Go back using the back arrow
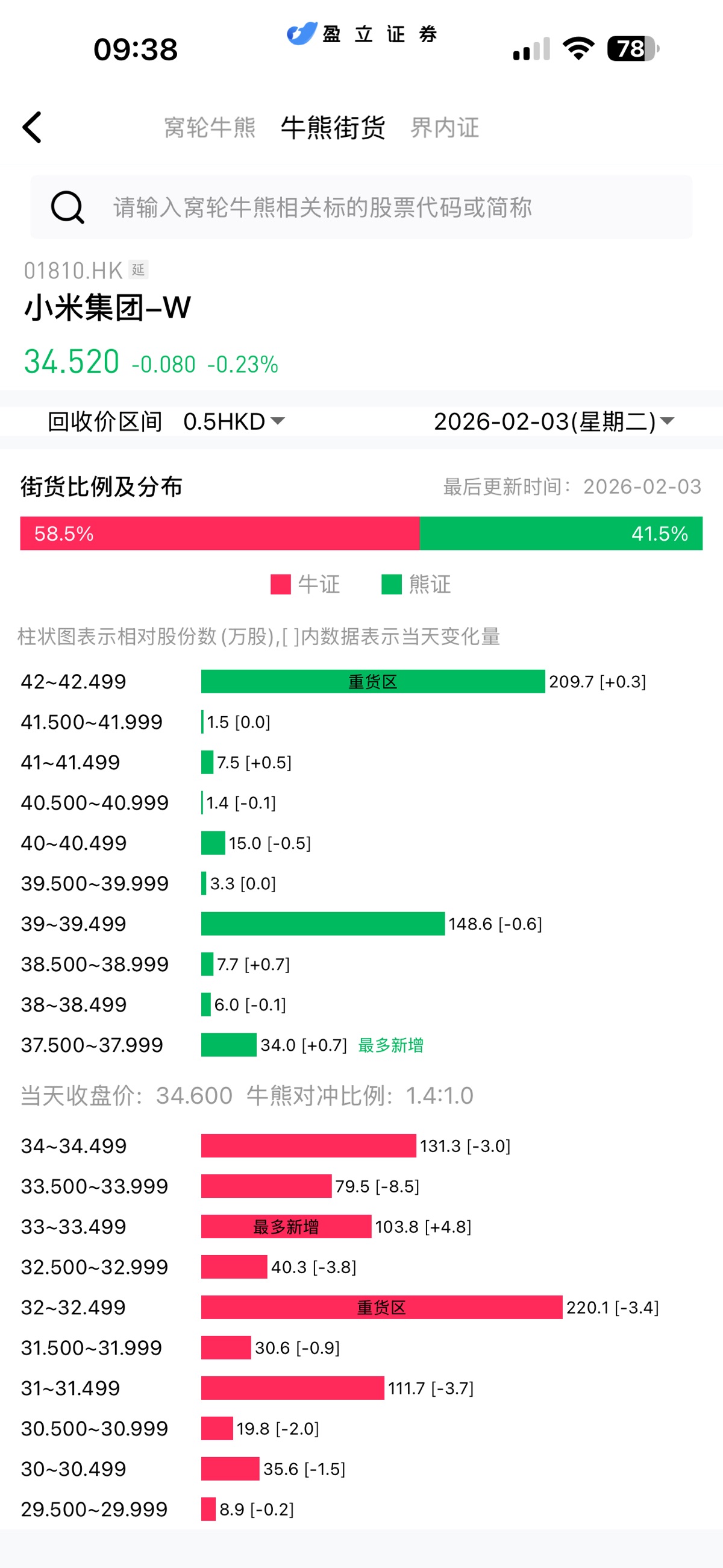This screenshot has width=723, height=1568. tap(33, 127)
